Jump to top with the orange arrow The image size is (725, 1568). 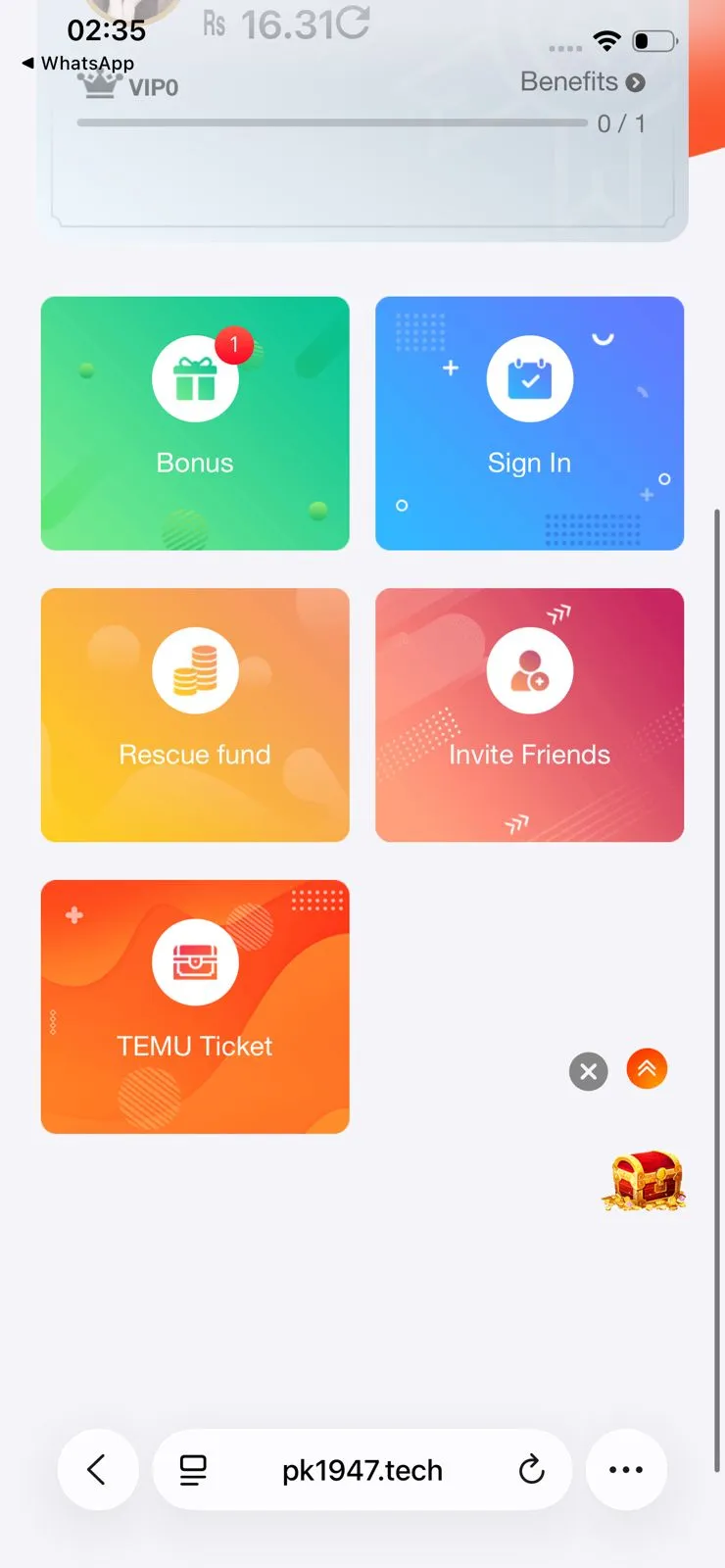click(647, 1068)
